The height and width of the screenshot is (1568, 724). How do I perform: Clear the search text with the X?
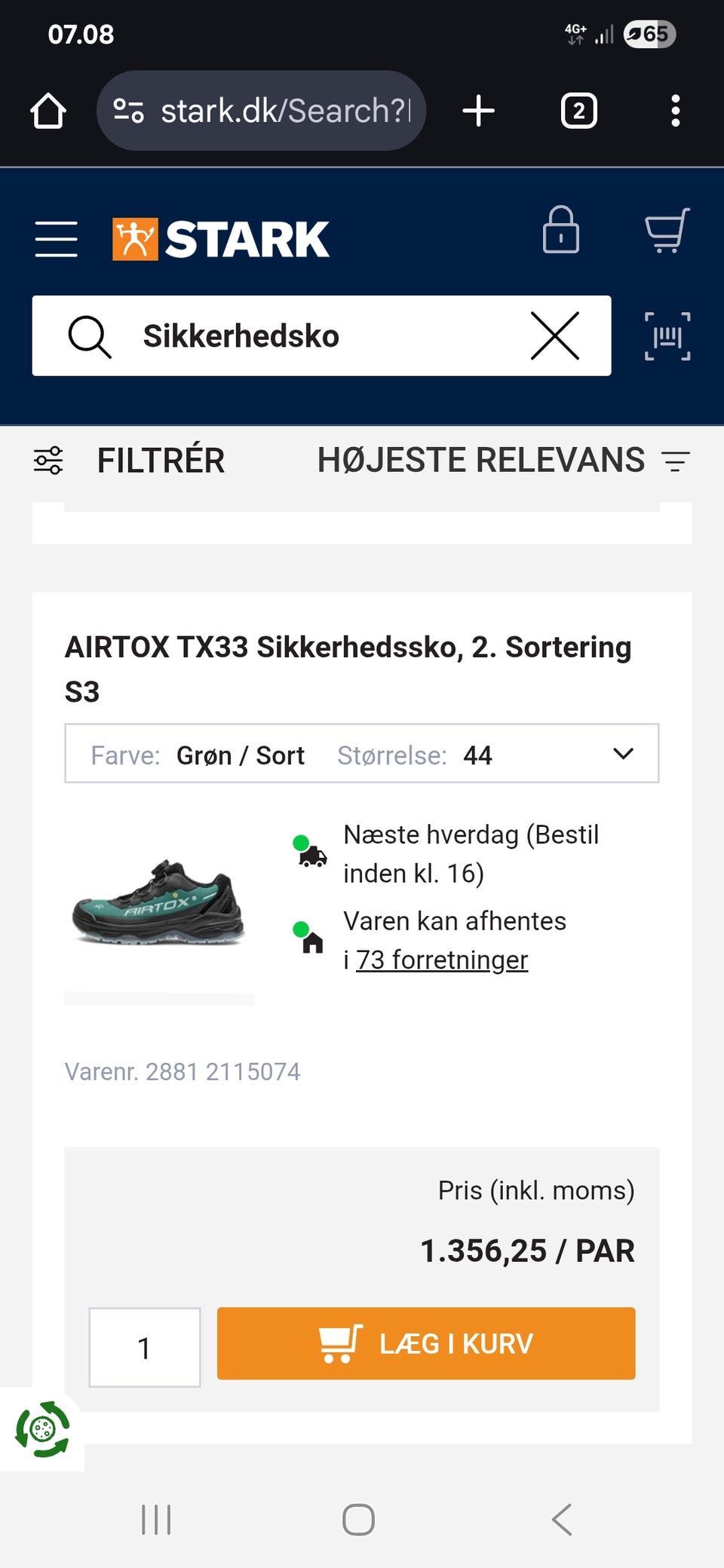tap(555, 335)
